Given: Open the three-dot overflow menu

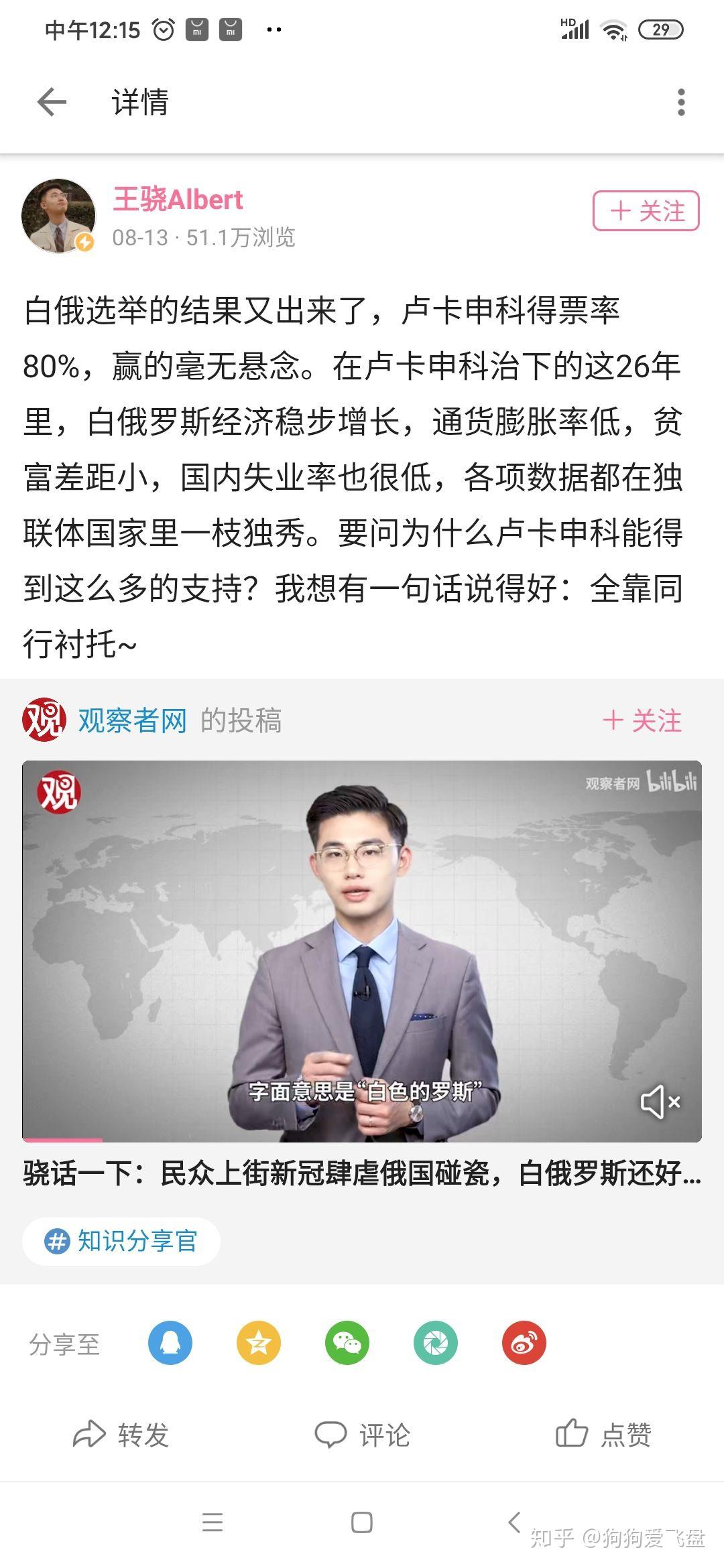Looking at the screenshot, I should [x=681, y=103].
